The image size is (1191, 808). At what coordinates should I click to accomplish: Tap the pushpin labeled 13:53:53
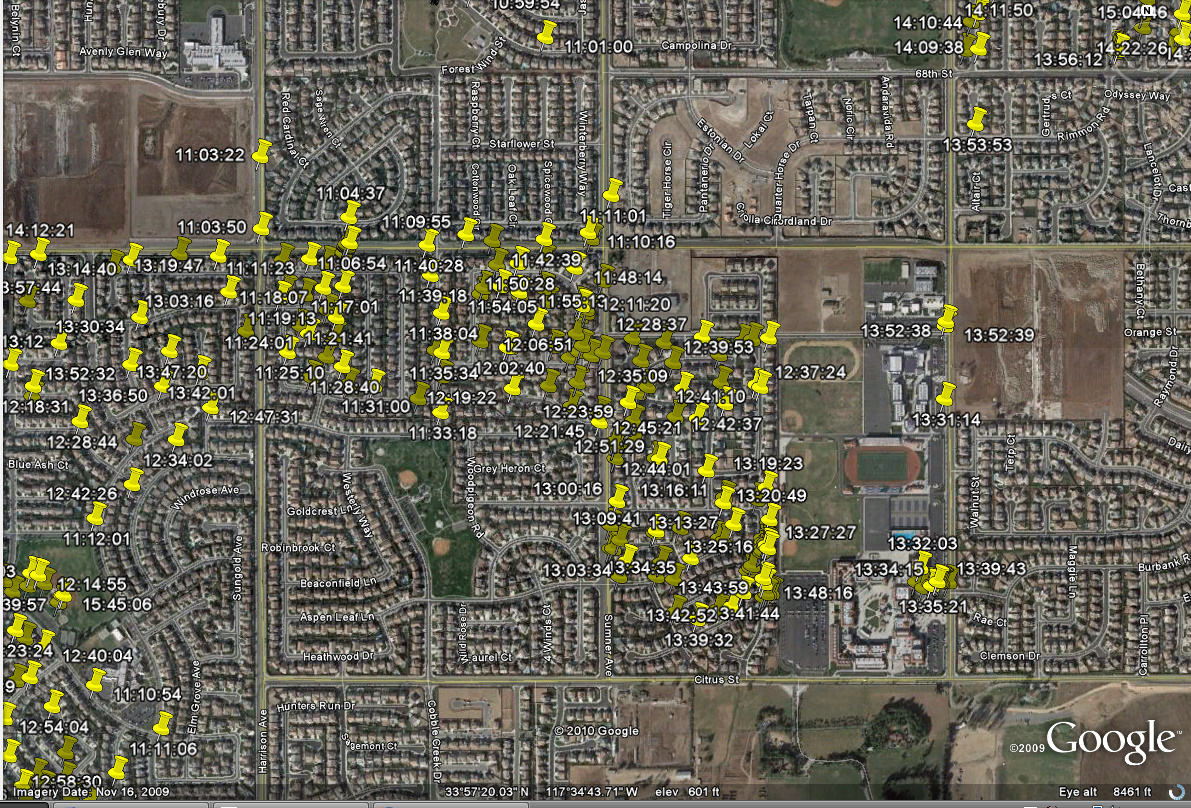[978, 118]
